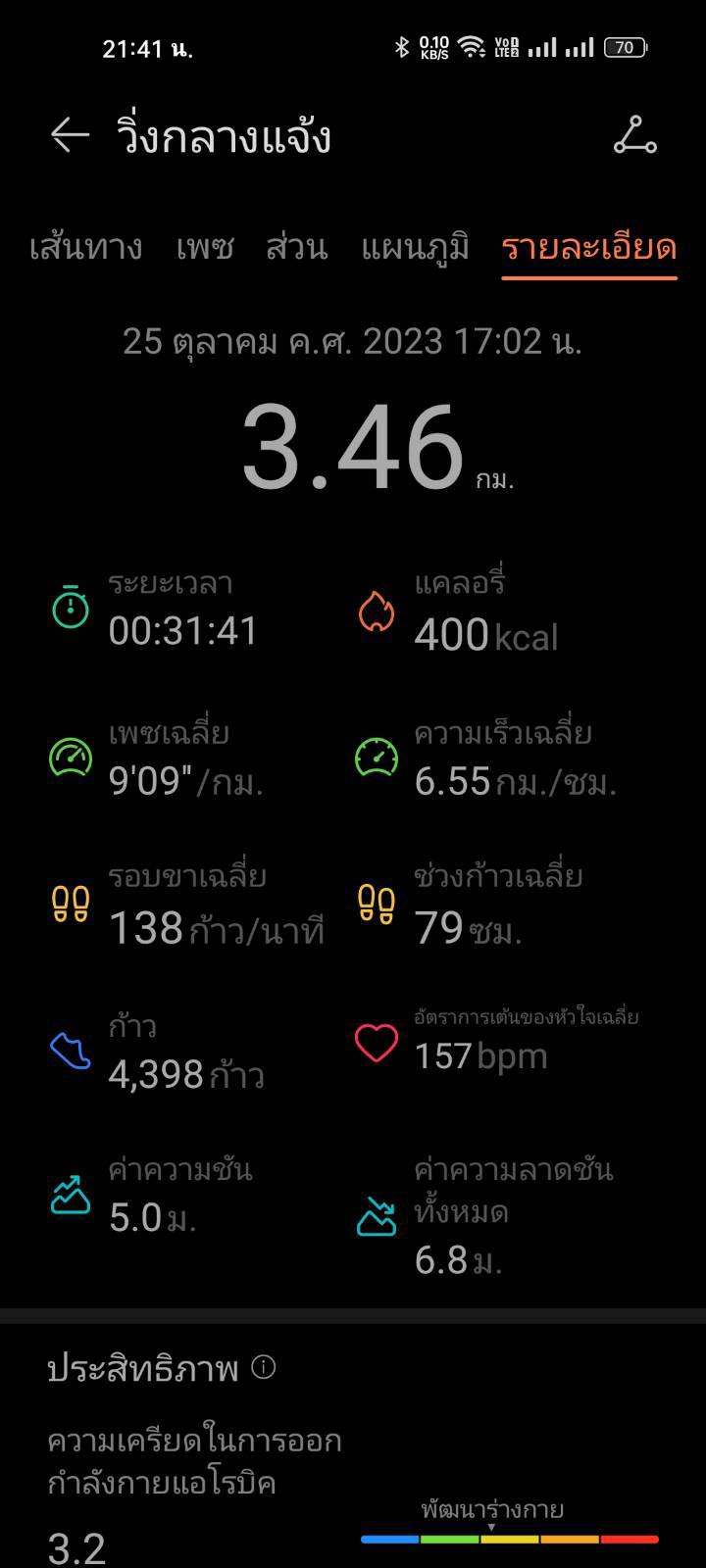The image size is (706, 1568).
Task: Select the แผนภูมิ tab
Action: click(415, 247)
